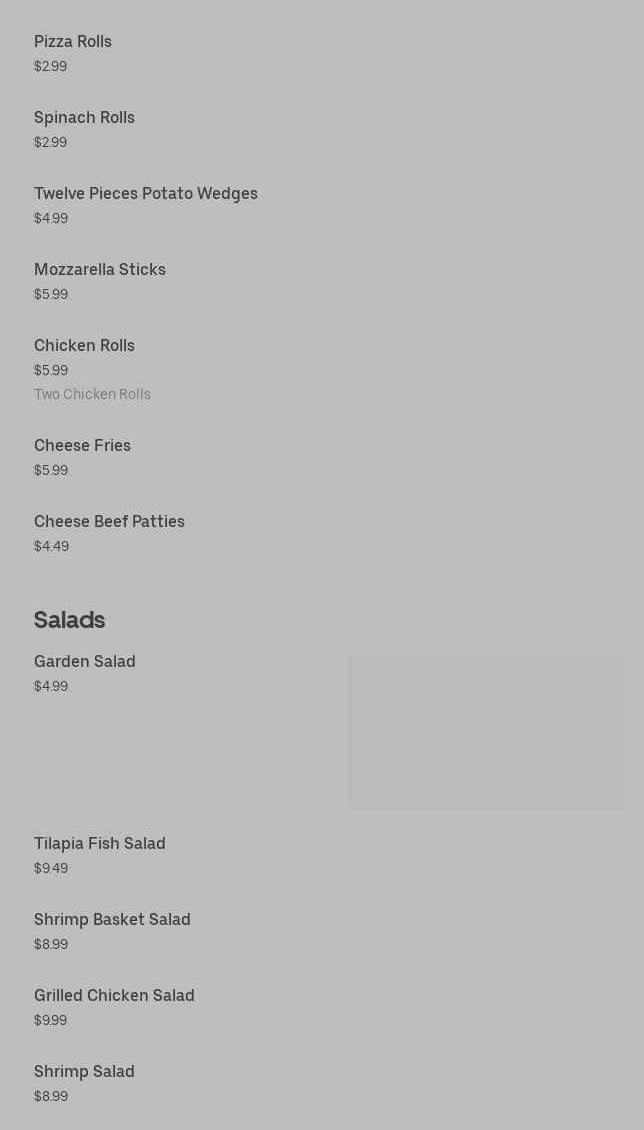Choose the Grilled Chicken Salad
This screenshot has width=644, height=1130.
tap(114, 996)
